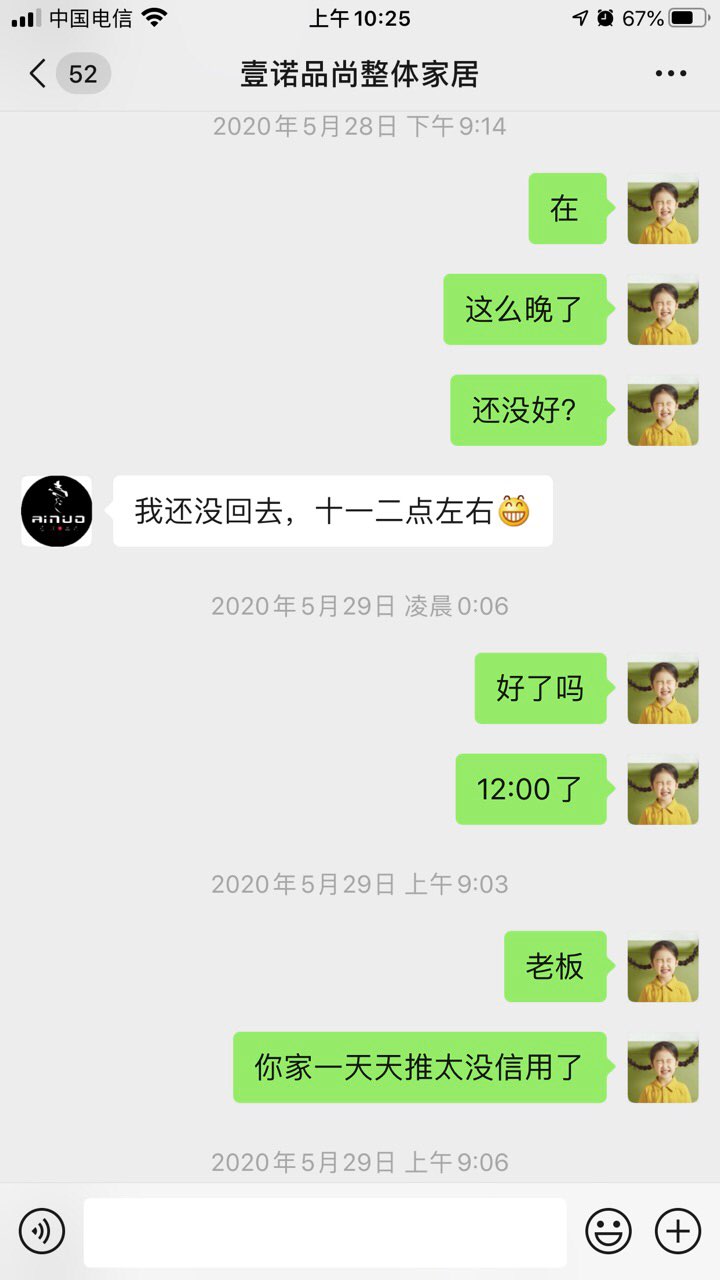
Task: Tap my avatar next to "老板" message
Action: pyautogui.click(x=662, y=967)
